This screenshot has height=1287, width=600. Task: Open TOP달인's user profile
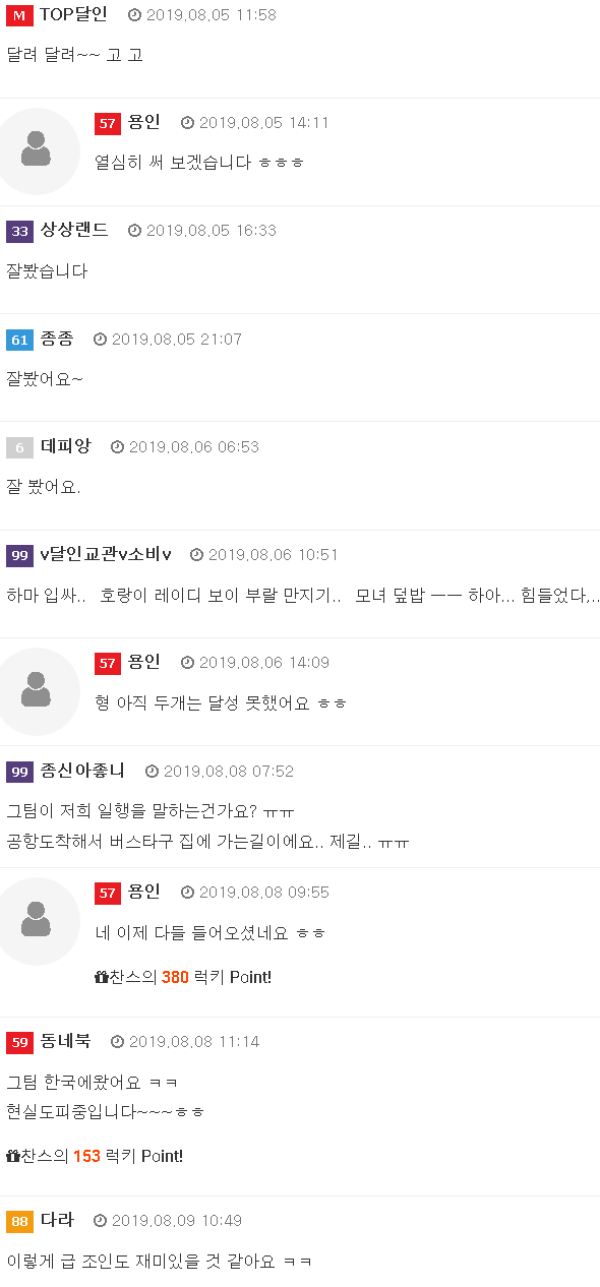point(73,14)
